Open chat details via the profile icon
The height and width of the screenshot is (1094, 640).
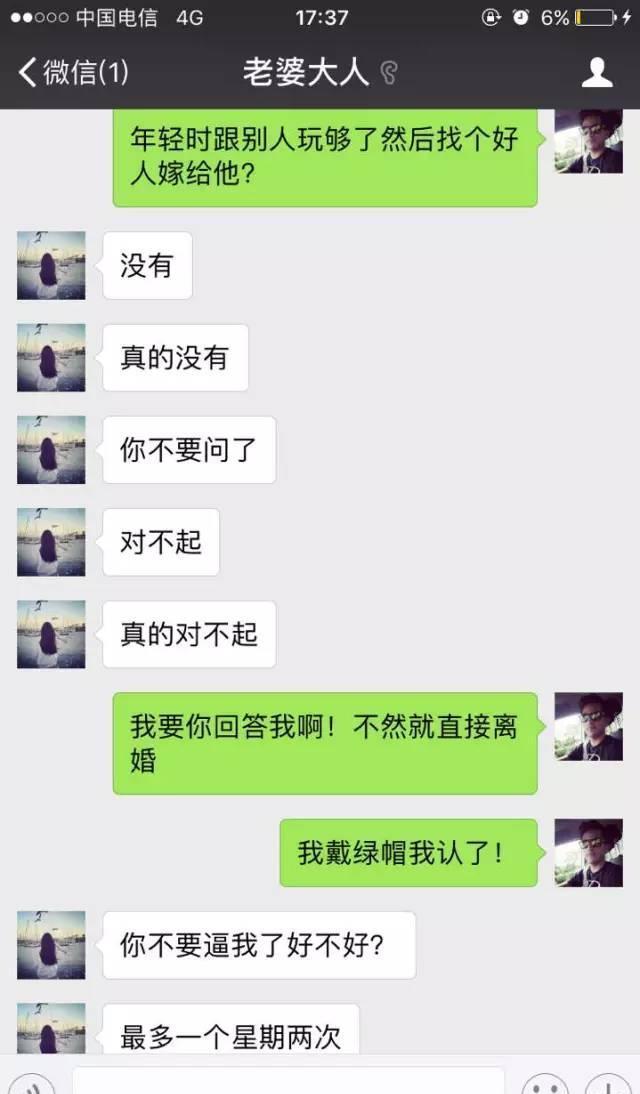(597, 72)
